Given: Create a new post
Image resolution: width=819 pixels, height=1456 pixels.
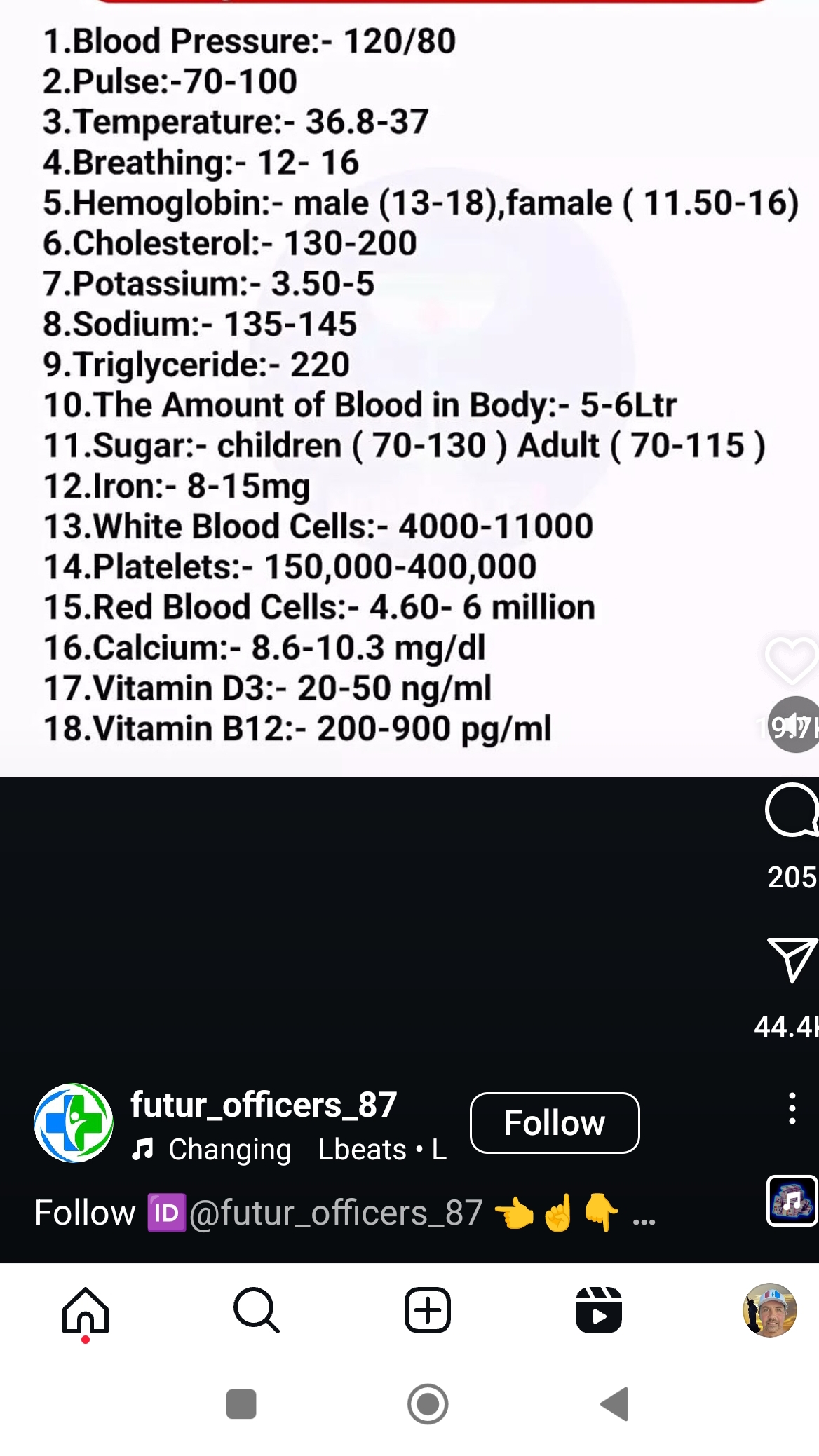Looking at the screenshot, I should tap(428, 1309).
